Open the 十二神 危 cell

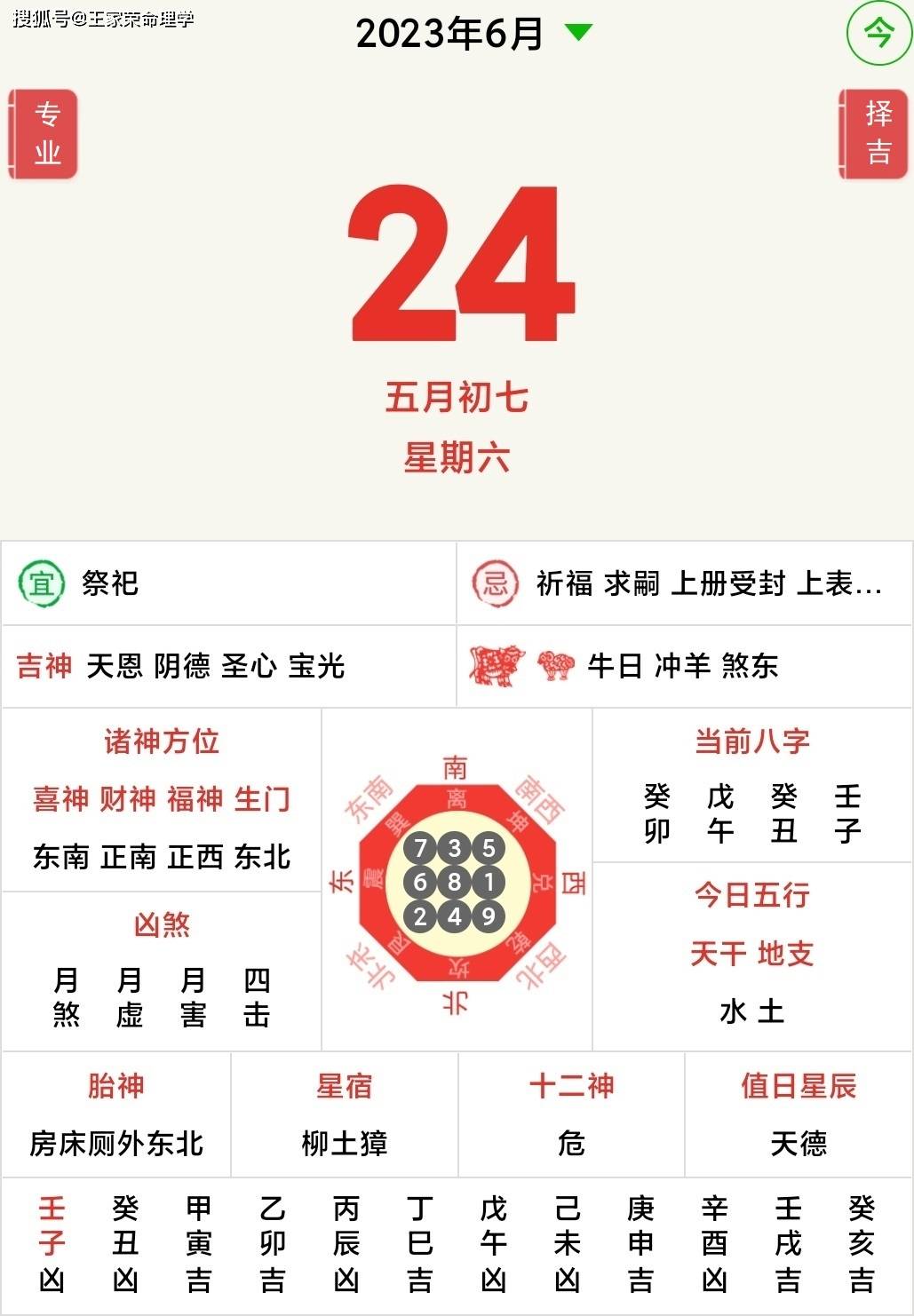pos(571,1116)
